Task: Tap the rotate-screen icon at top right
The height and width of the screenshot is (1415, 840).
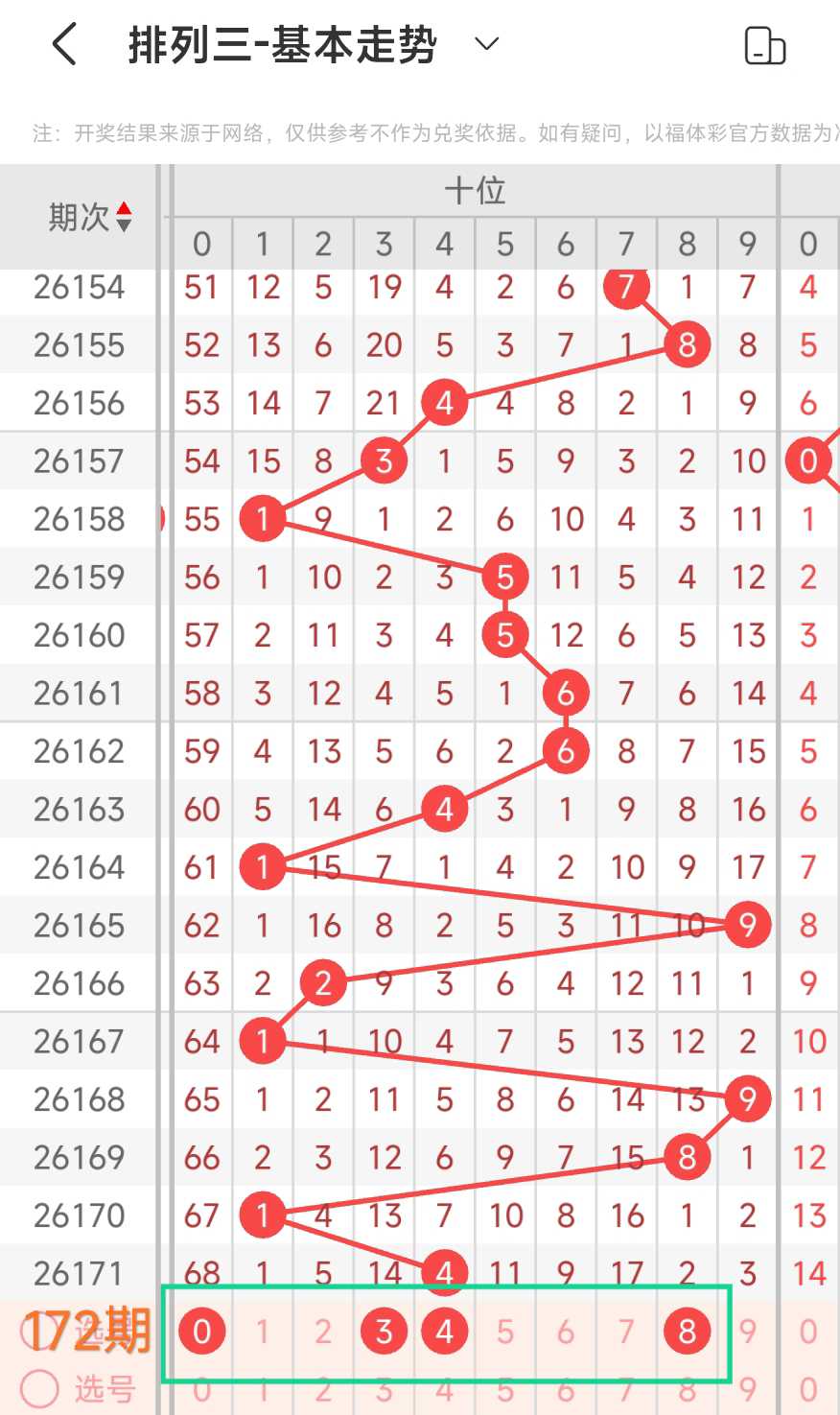Action: (764, 45)
